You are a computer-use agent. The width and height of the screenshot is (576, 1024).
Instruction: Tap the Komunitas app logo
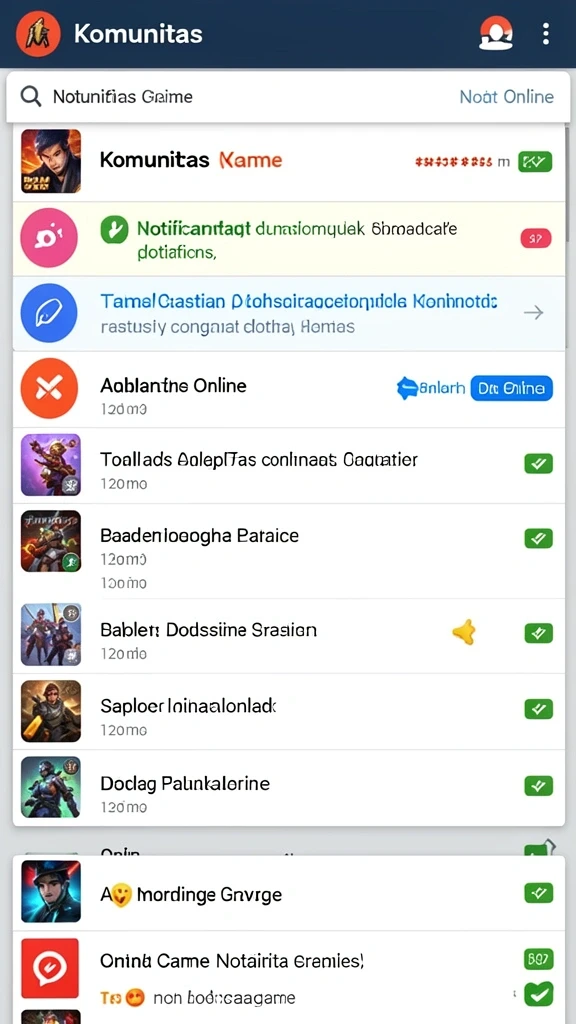[38, 33]
